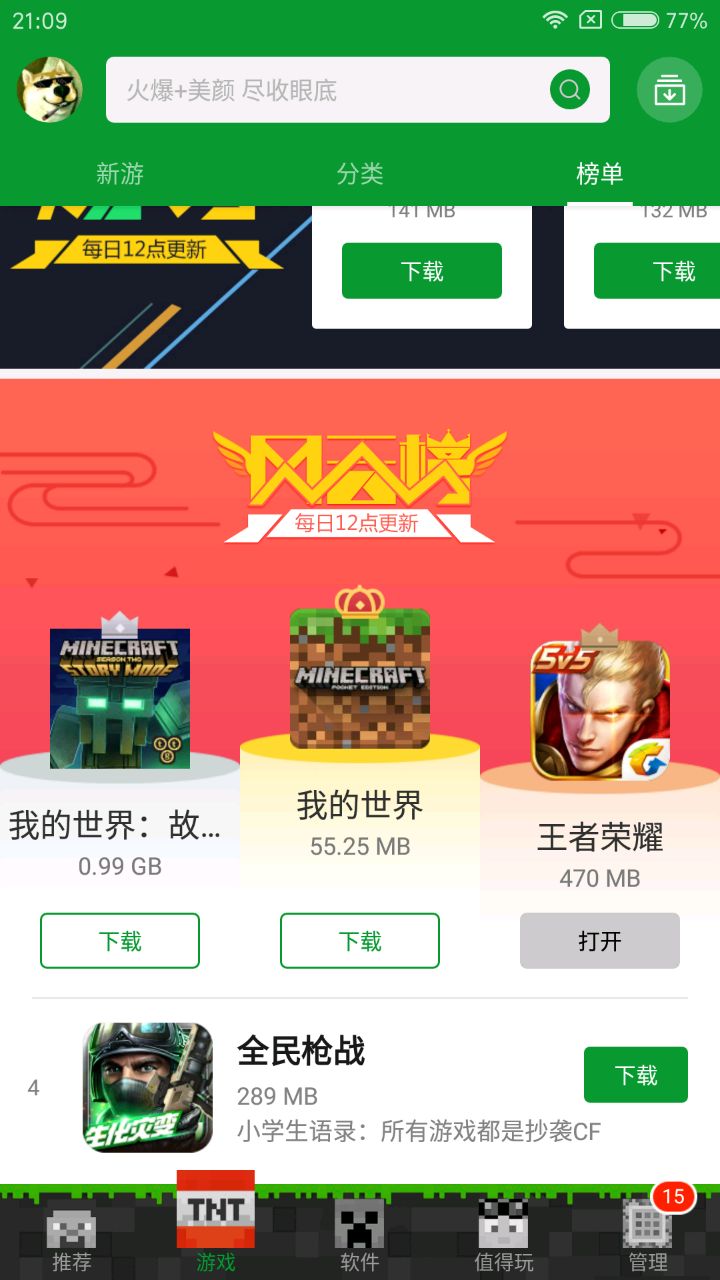Download the 141 MB game
Image resolution: width=720 pixels, height=1280 pixels.
click(422, 271)
